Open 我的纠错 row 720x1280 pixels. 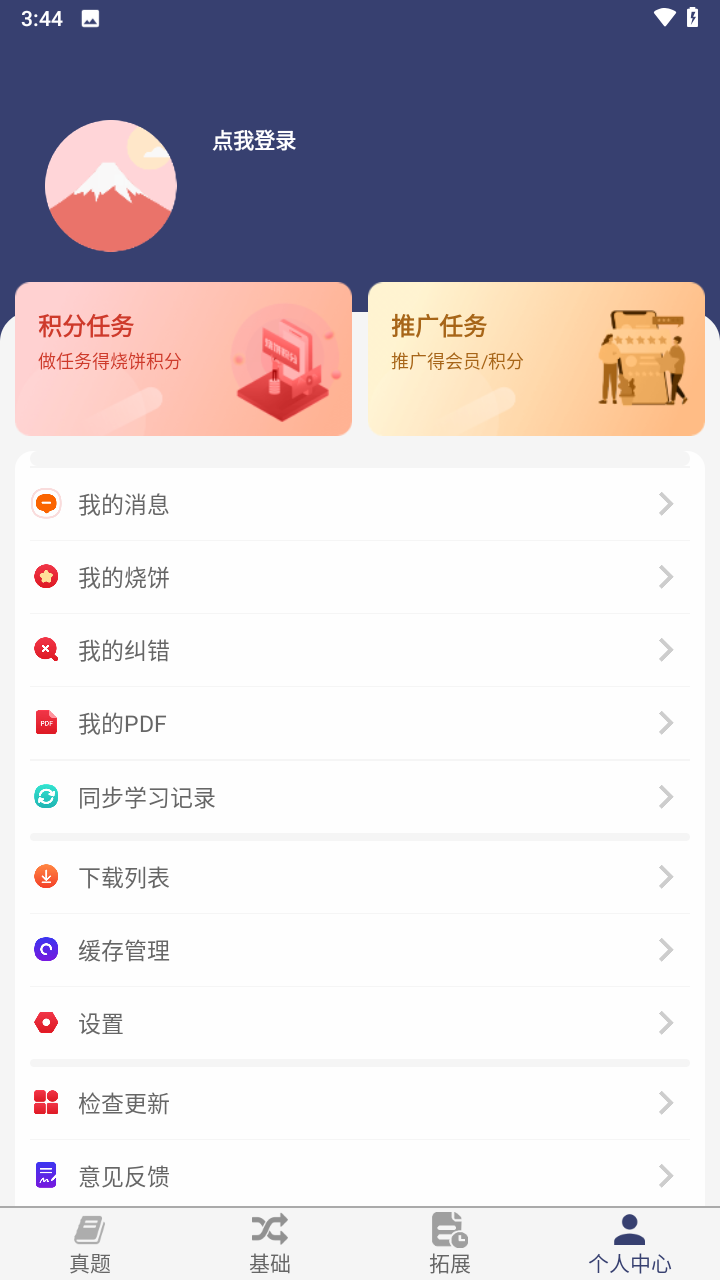359,650
